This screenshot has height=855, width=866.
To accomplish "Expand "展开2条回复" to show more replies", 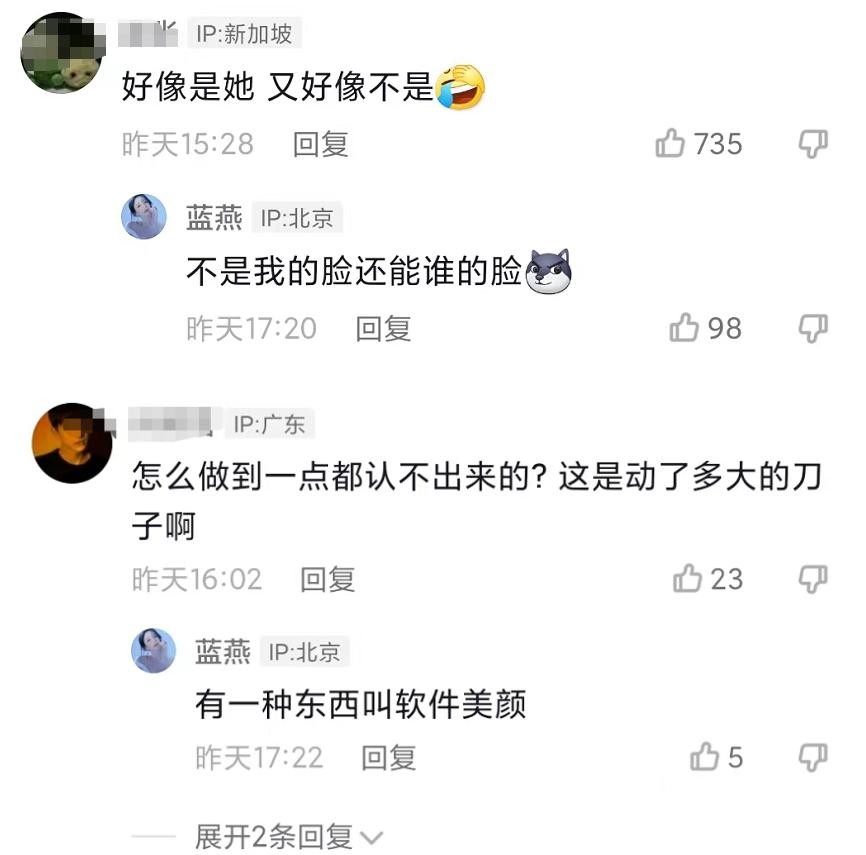I will click(288, 835).
